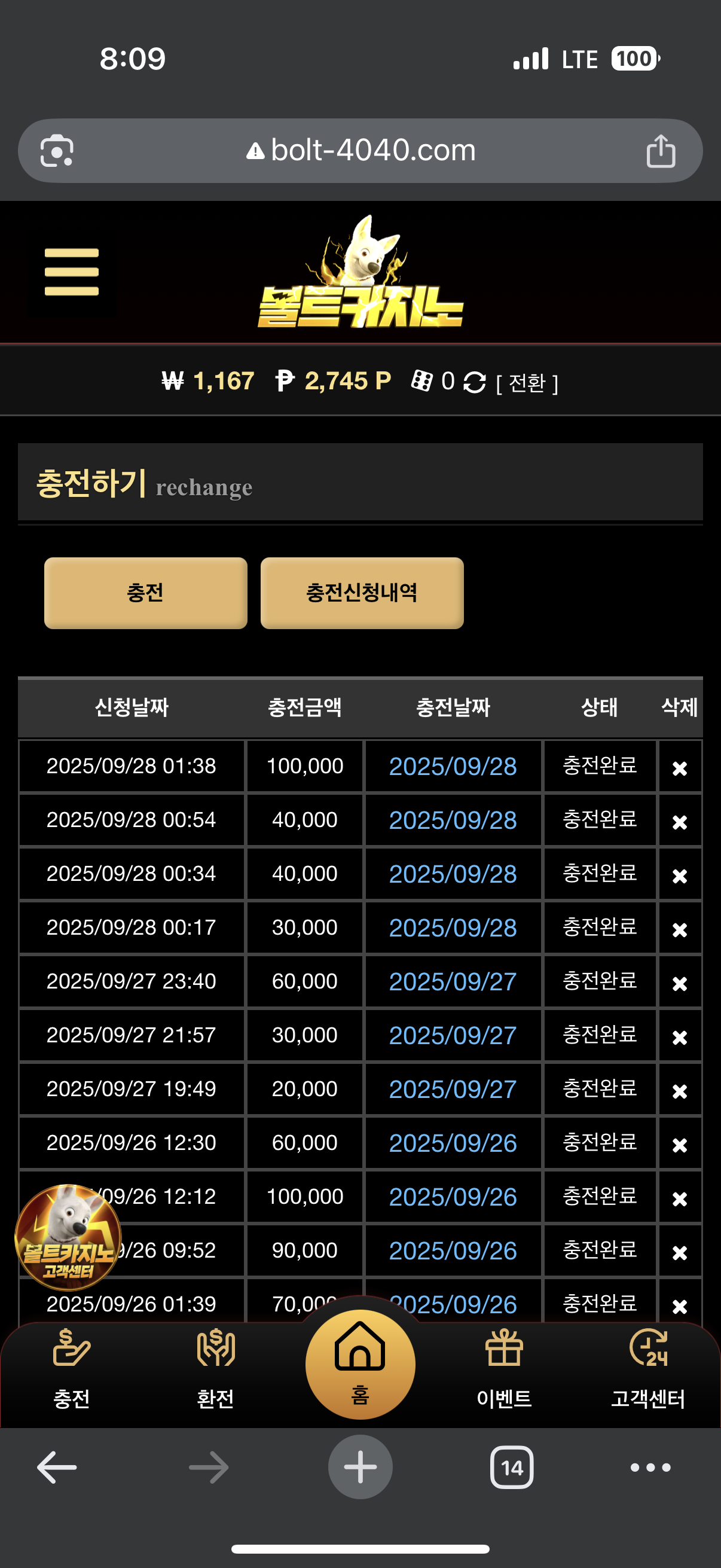Remove the 2025/09/26 12:30 entry
The image size is (721, 1568).
680,1145
